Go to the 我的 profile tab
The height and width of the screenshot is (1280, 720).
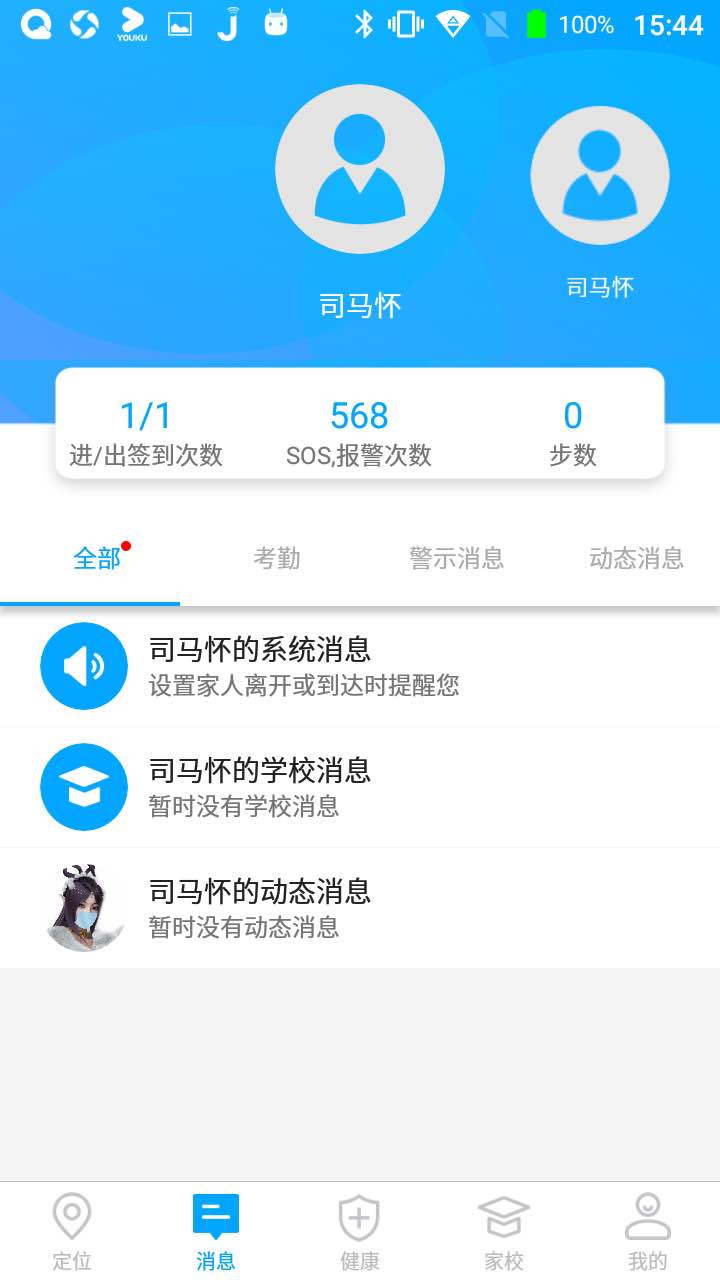(x=648, y=1231)
